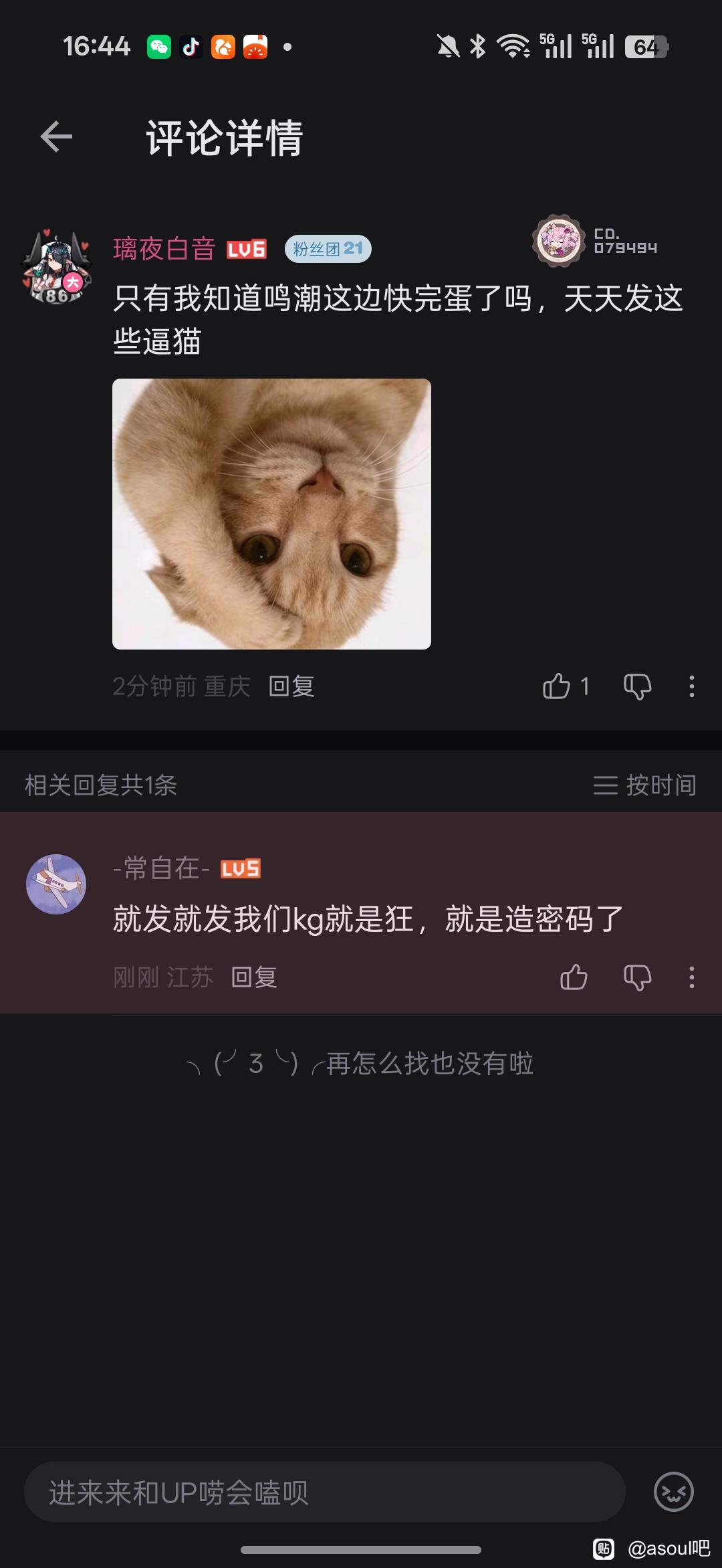
Task: Go back from the 评论详情 page
Action: 56,137
